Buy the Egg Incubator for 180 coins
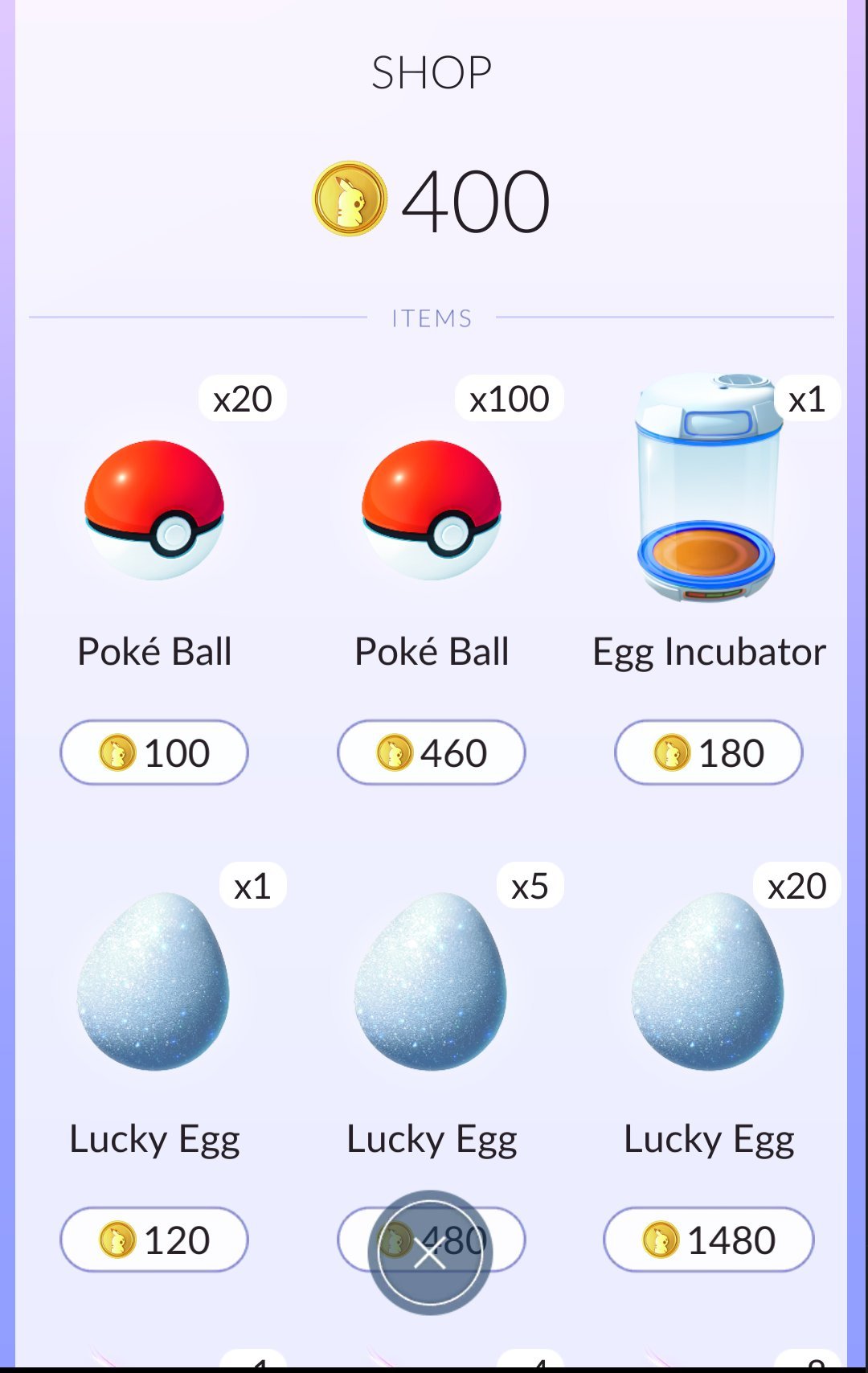Image resolution: width=868 pixels, height=1373 pixels. click(709, 752)
